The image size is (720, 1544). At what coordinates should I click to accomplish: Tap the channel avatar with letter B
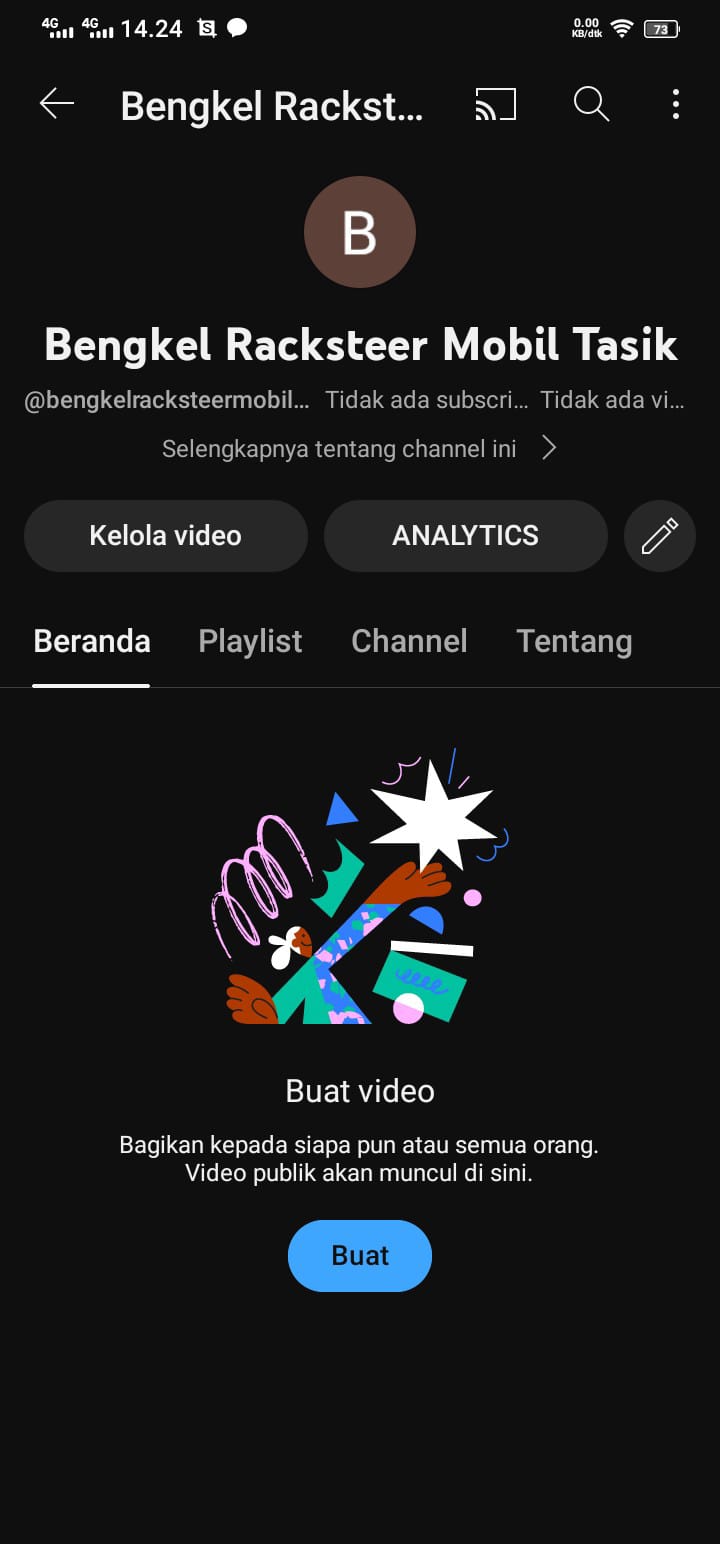pos(360,232)
